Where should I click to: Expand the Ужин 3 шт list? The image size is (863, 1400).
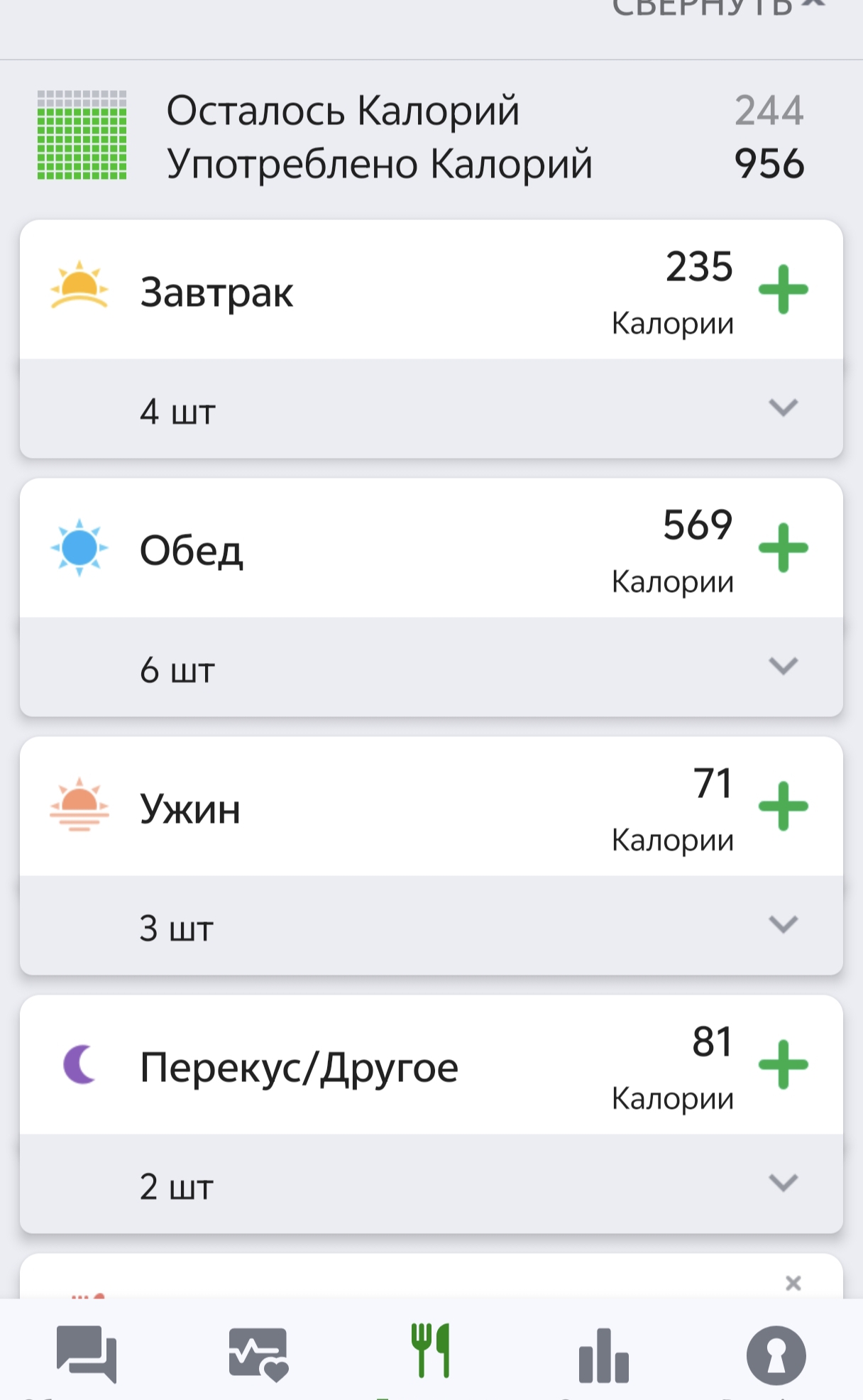tap(783, 925)
